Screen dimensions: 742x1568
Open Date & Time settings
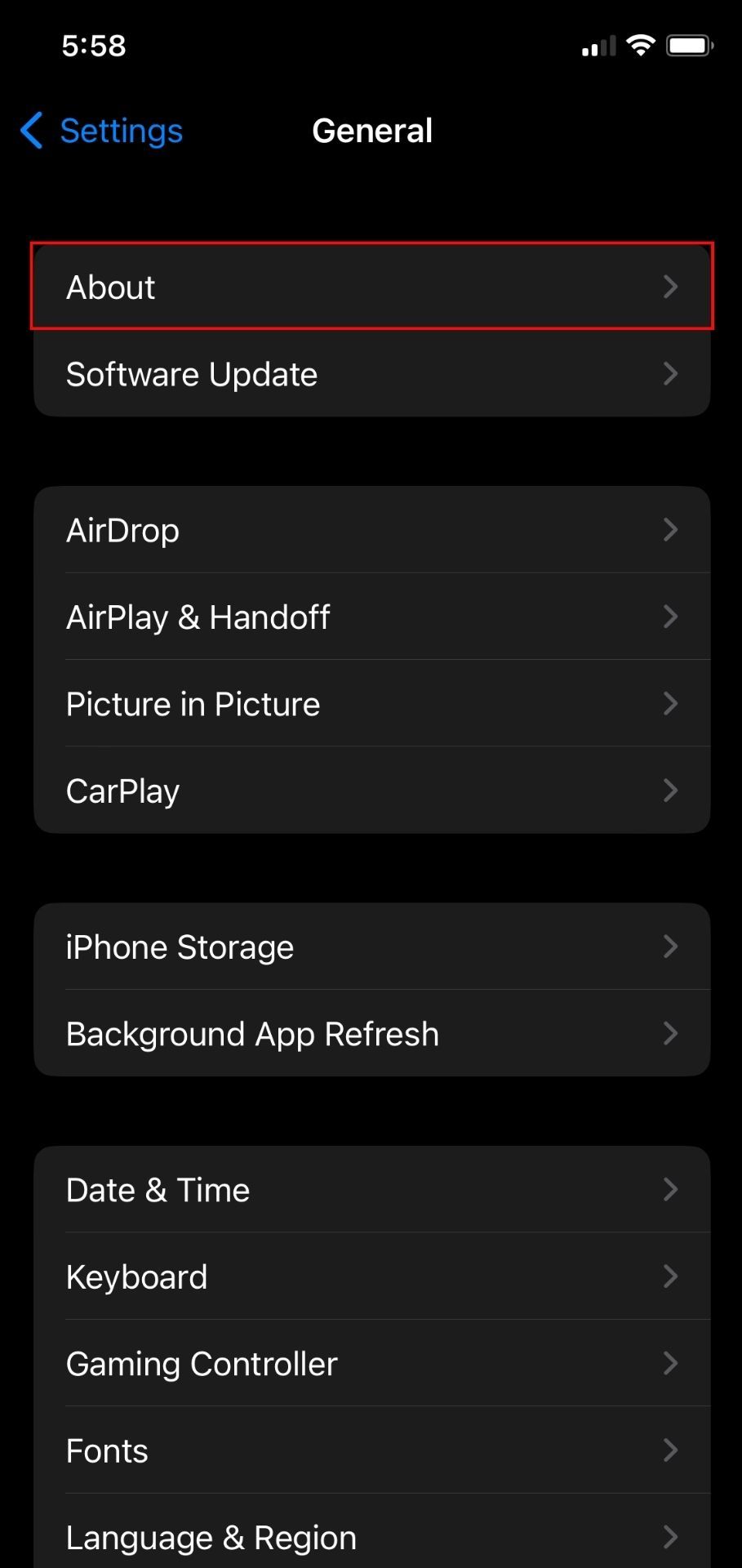click(x=372, y=1189)
